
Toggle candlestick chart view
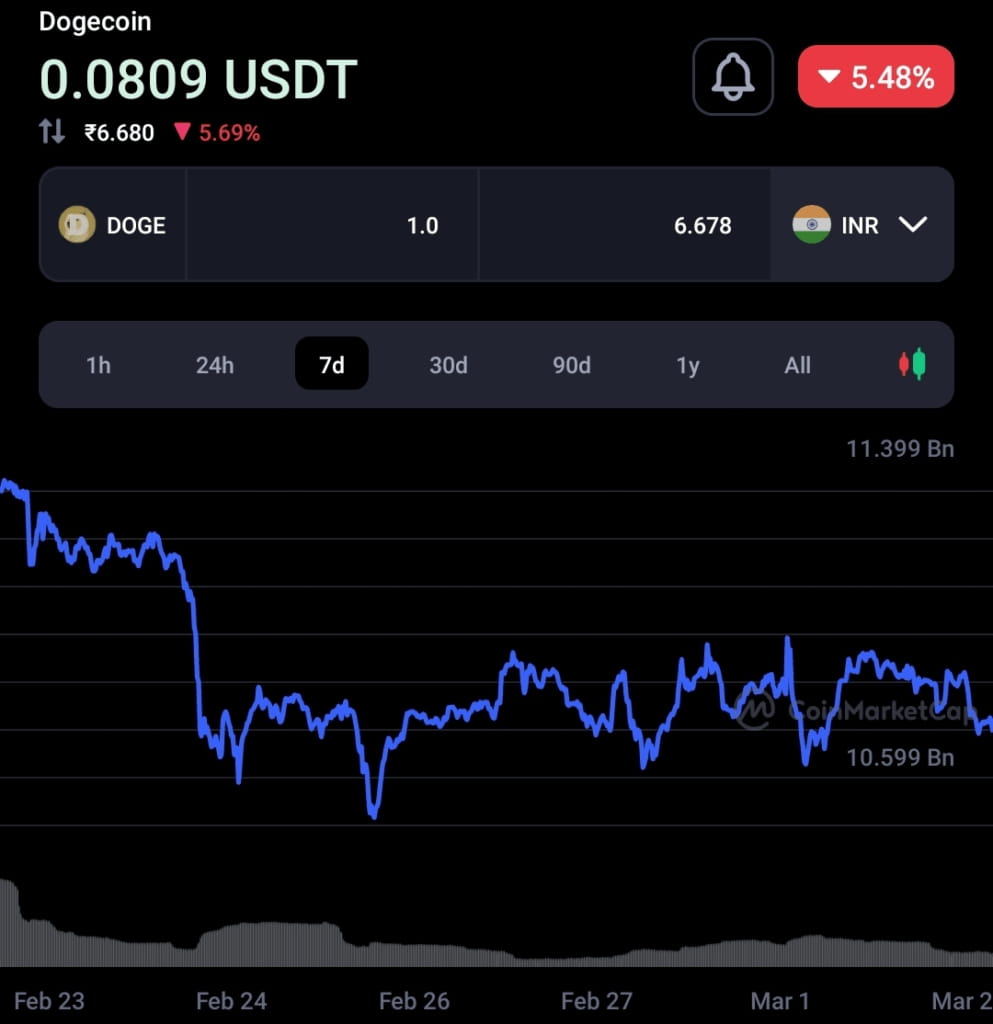click(911, 365)
